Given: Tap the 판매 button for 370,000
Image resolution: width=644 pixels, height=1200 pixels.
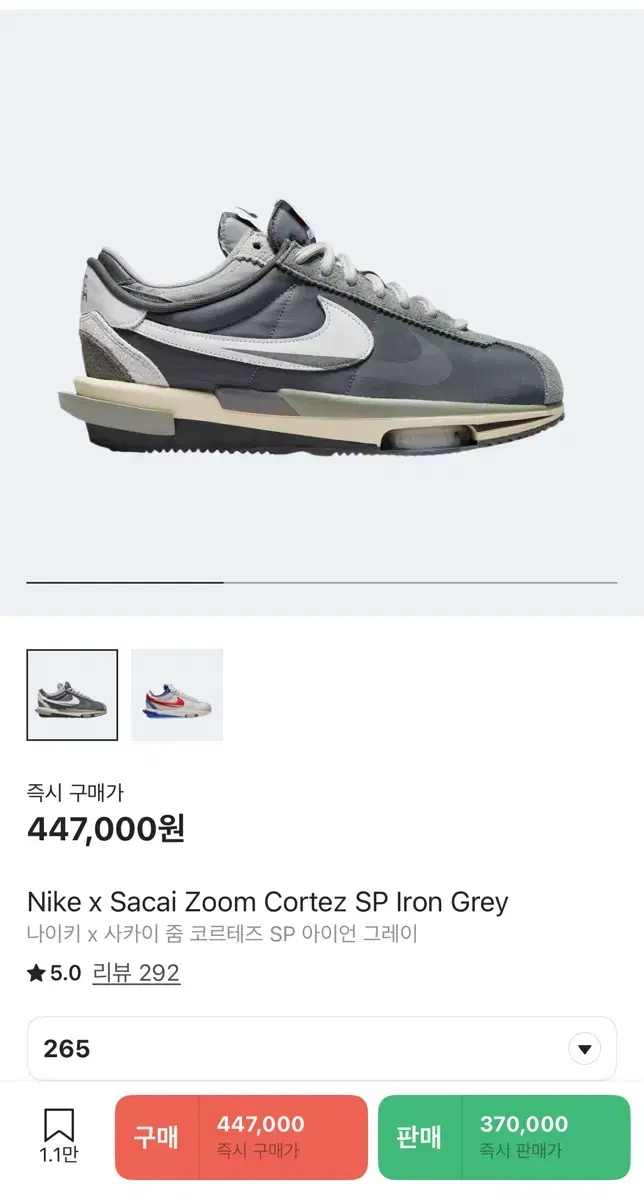Looking at the screenshot, I should (x=504, y=1135).
